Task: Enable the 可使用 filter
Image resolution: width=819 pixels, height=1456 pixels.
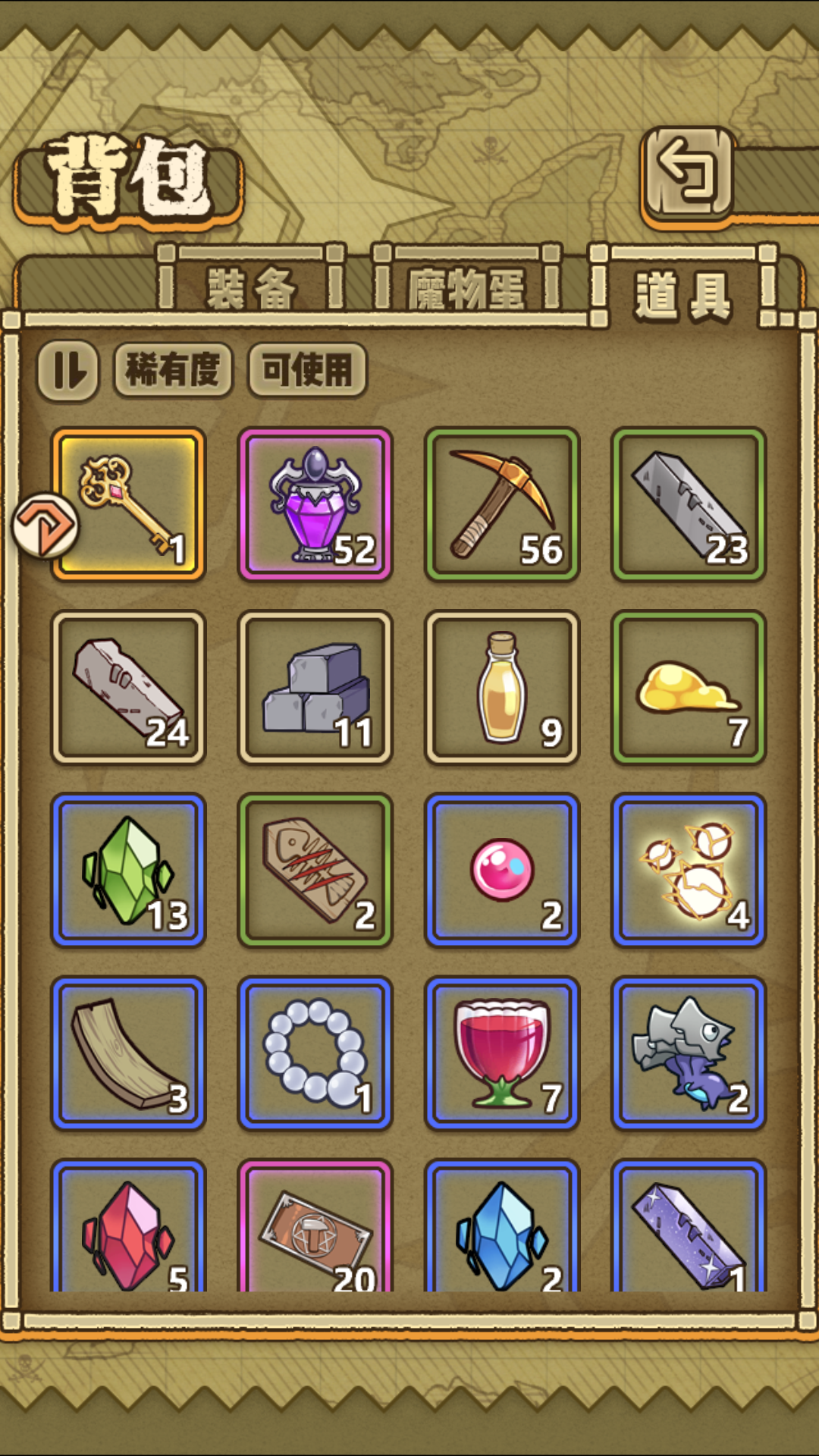Action: (x=306, y=369)
